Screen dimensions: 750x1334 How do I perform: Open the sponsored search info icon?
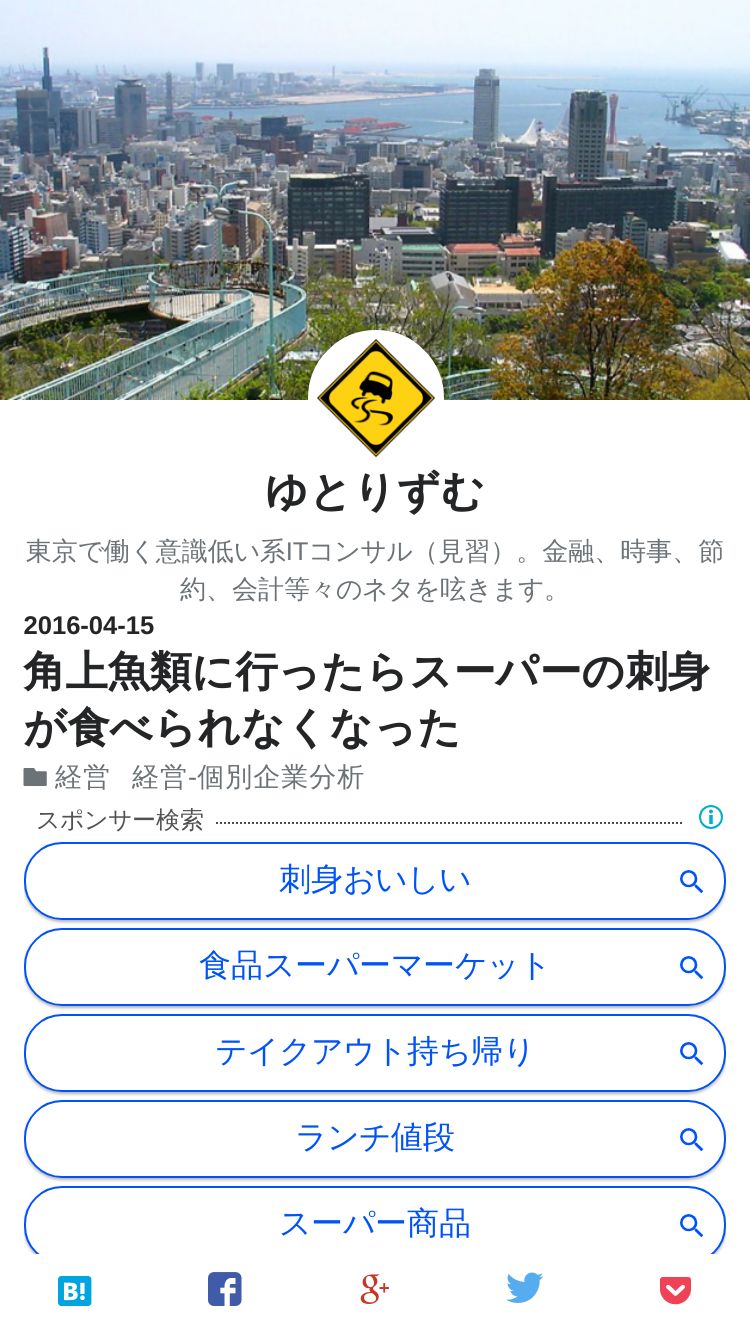pos(710,817)
